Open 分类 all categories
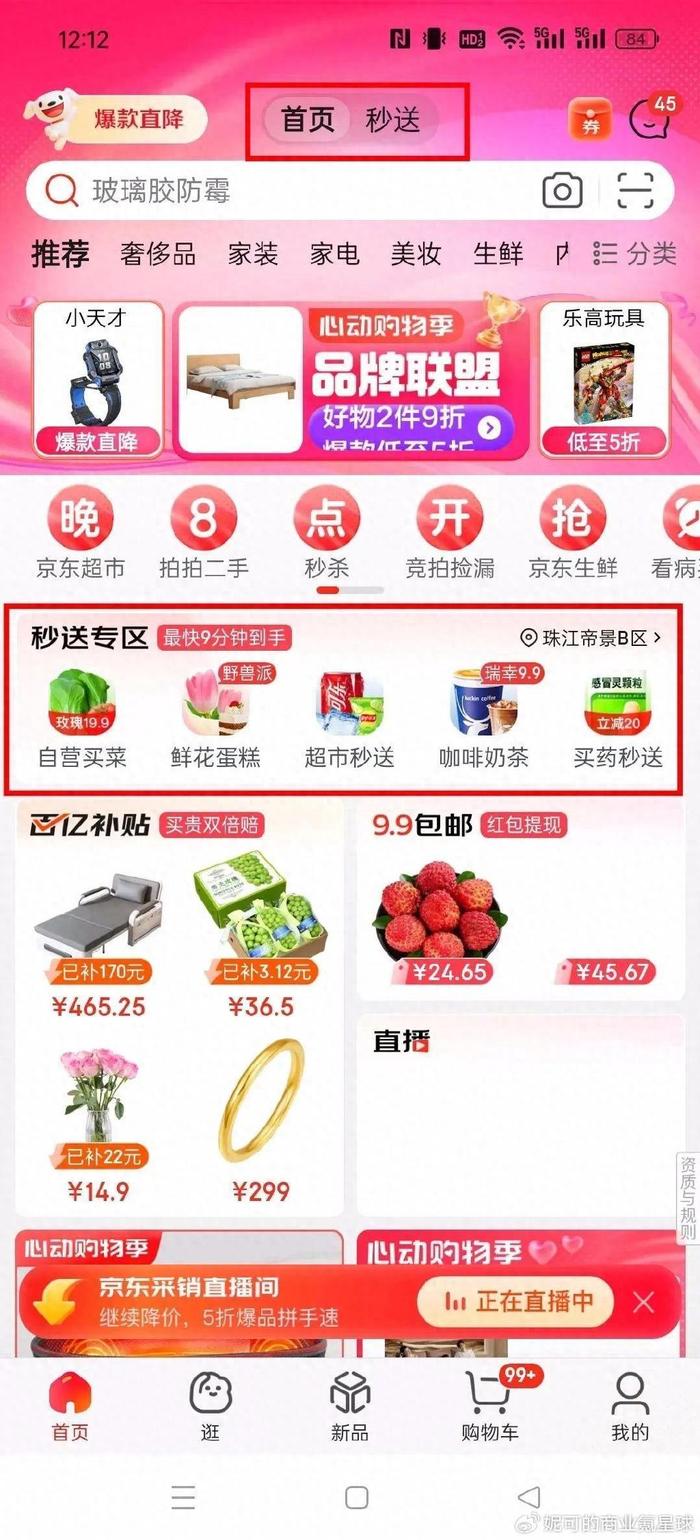Screen dimensions: 700x1540 pos(635,254)
